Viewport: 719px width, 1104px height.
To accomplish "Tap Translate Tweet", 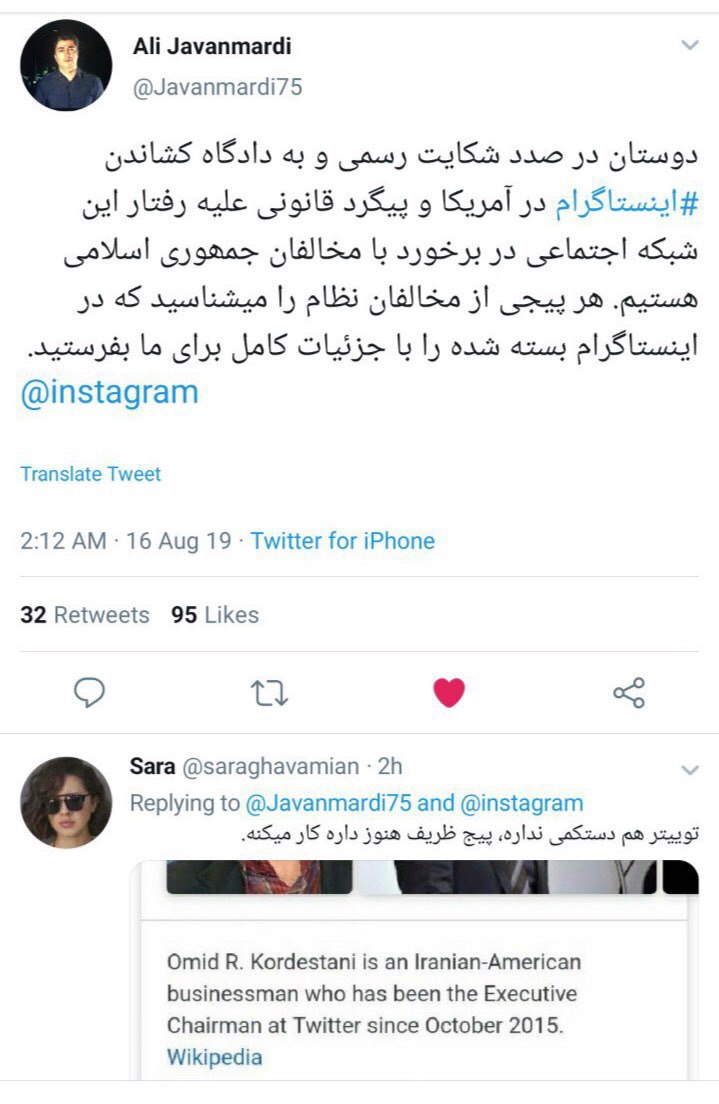I will (90, 474).
